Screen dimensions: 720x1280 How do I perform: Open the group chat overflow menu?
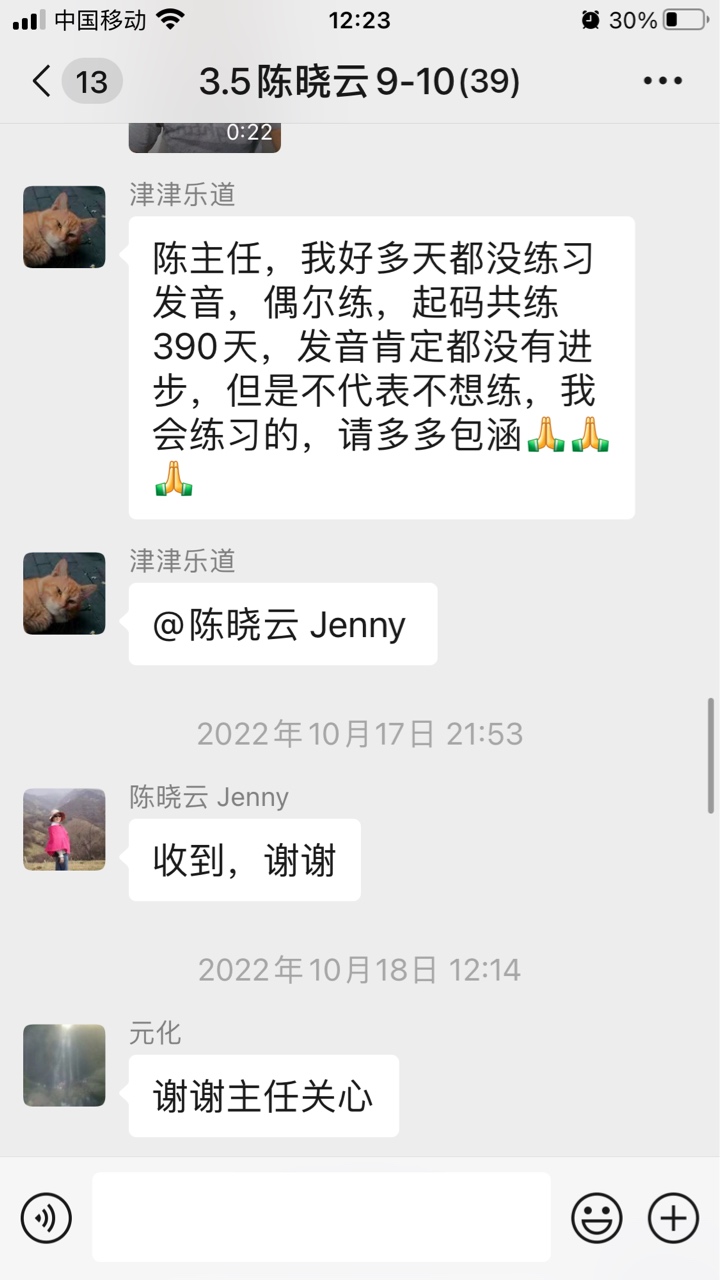point(662,82)
